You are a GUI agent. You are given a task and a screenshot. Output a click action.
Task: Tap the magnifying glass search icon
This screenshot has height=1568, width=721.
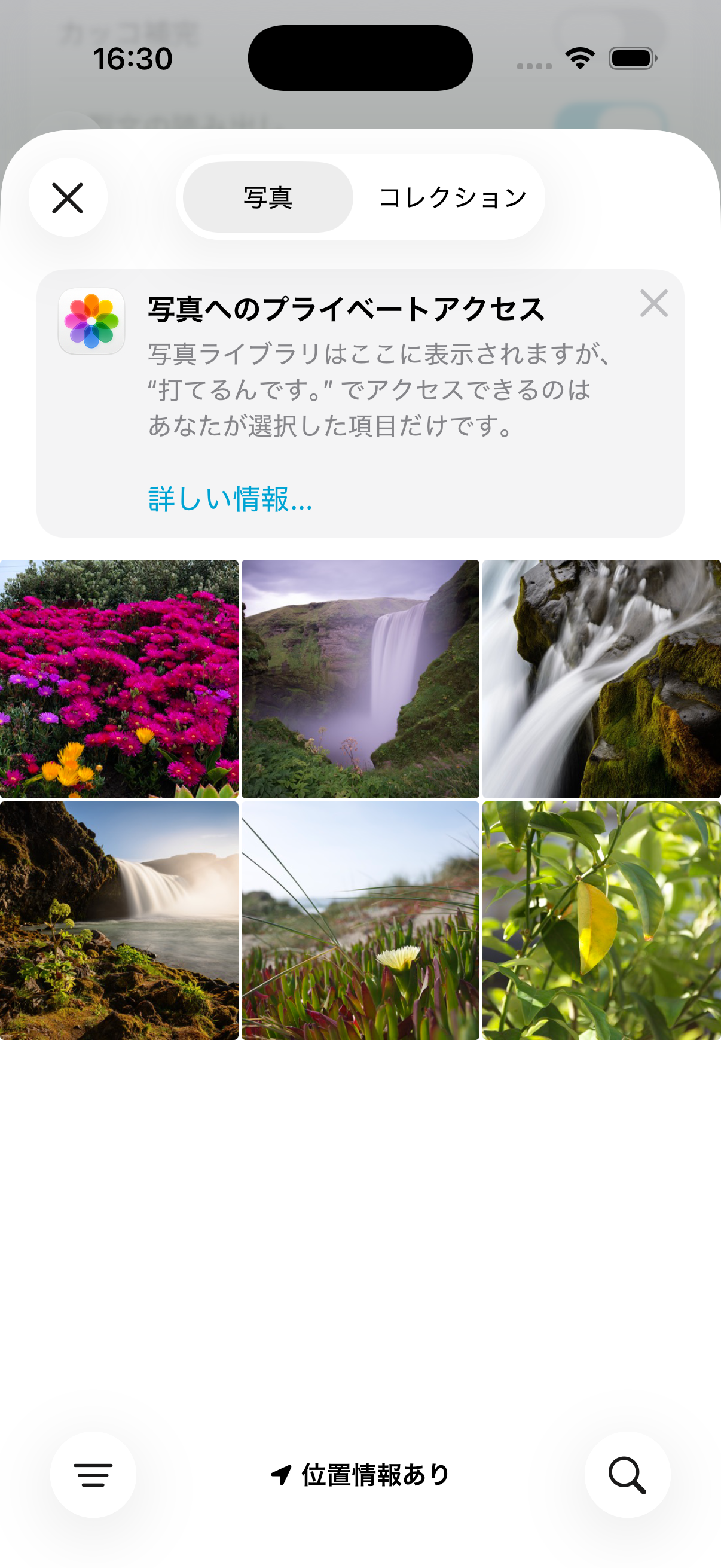click(628, 1474)
